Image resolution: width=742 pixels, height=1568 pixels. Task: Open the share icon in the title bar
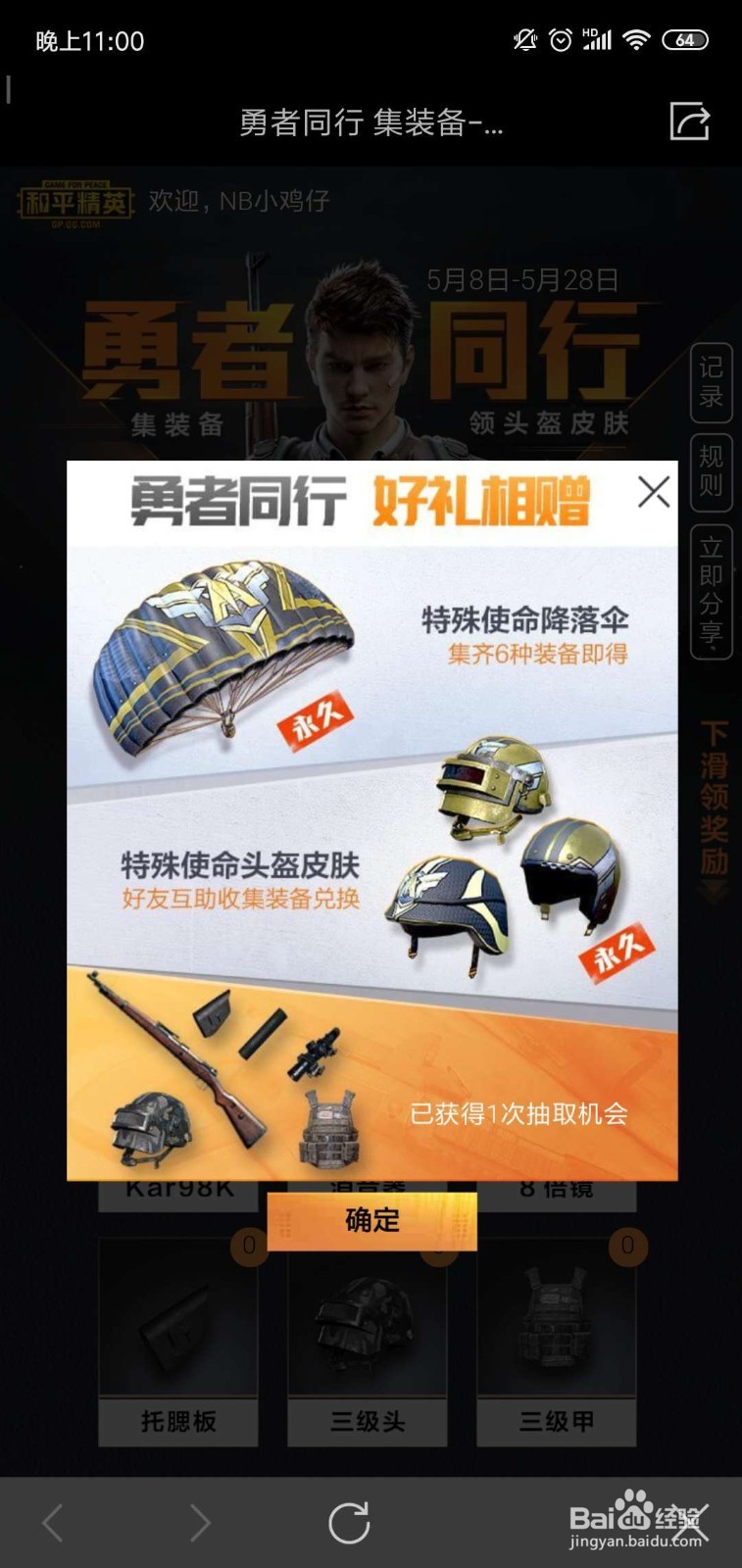tap(690, 122)
